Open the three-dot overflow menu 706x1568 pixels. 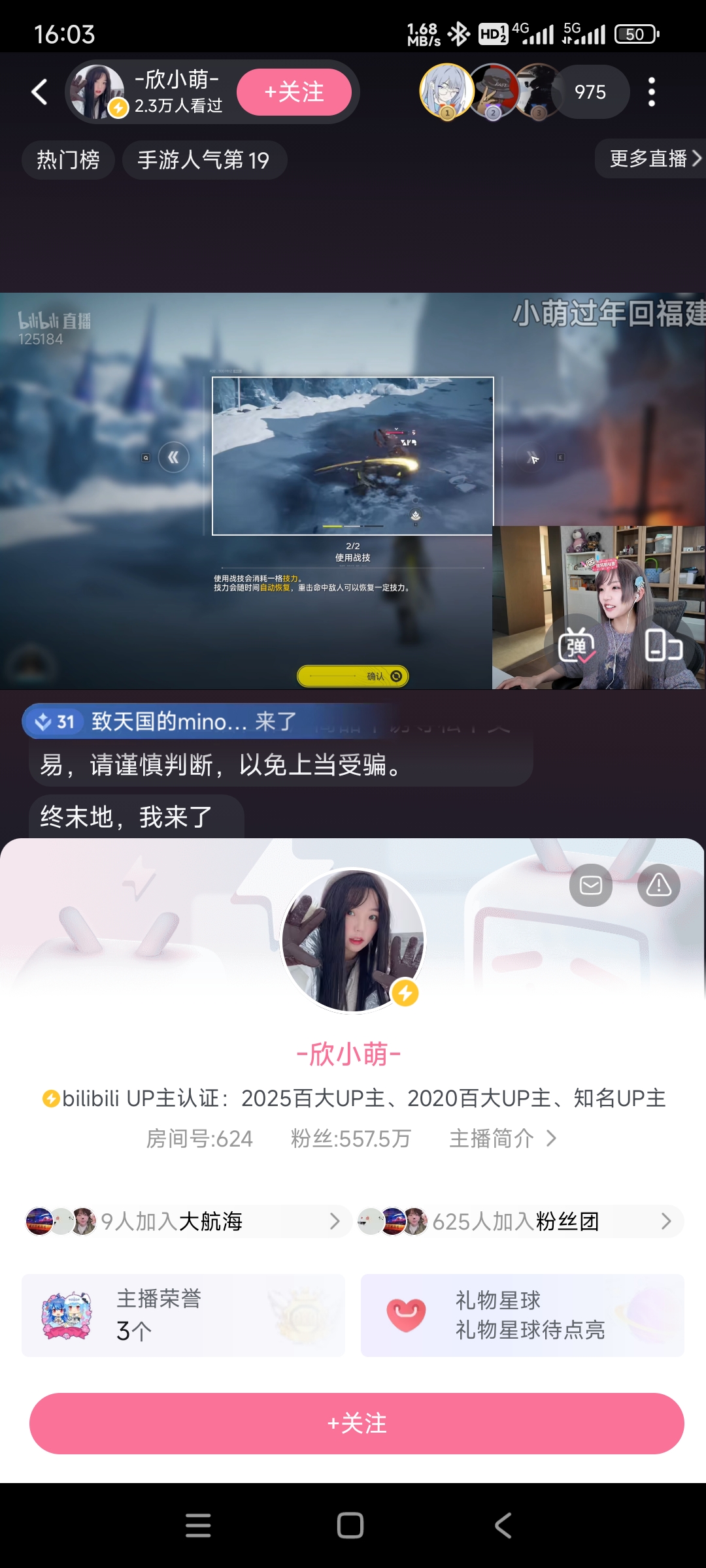651,92
